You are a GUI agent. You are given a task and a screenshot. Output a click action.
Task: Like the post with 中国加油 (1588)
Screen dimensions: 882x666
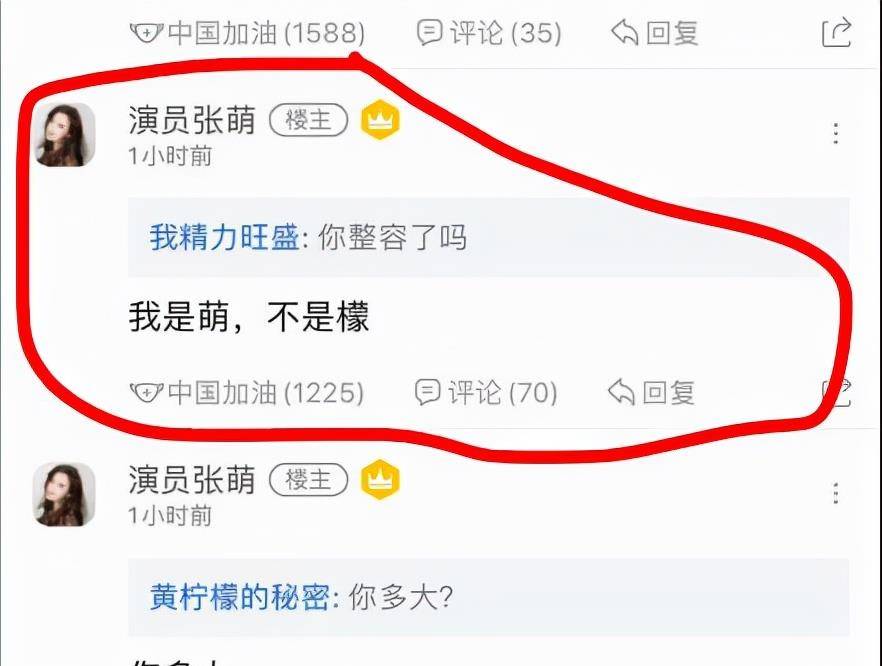247,33
